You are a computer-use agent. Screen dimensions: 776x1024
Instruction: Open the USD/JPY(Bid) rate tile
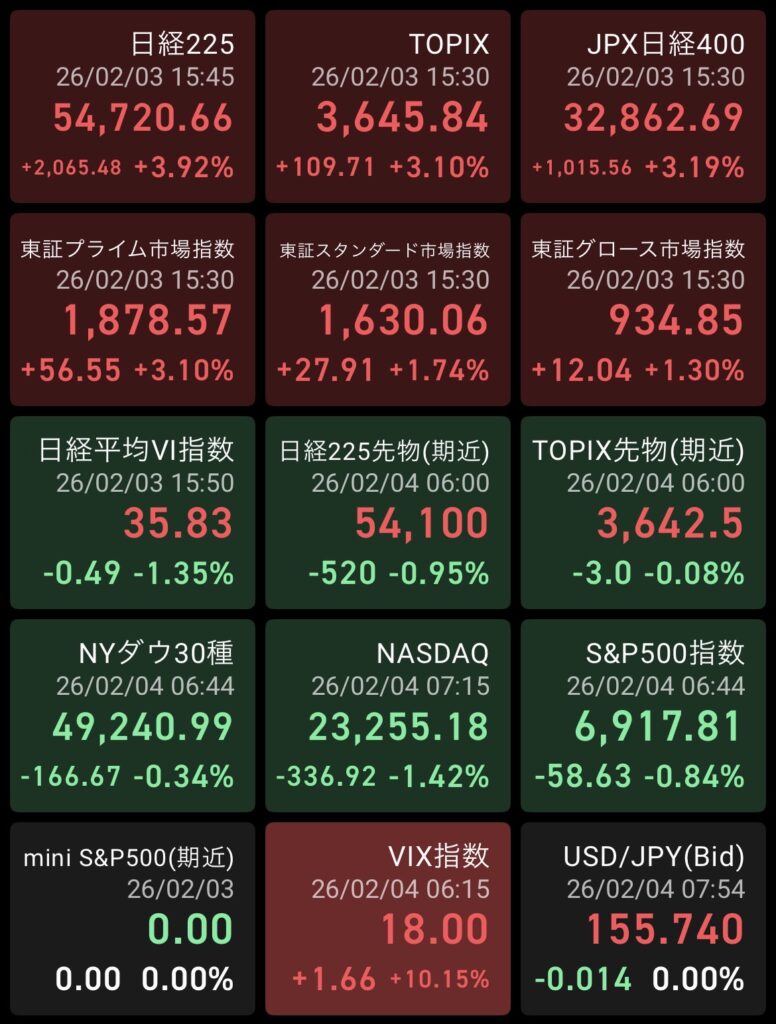click(x=643, y=918)
